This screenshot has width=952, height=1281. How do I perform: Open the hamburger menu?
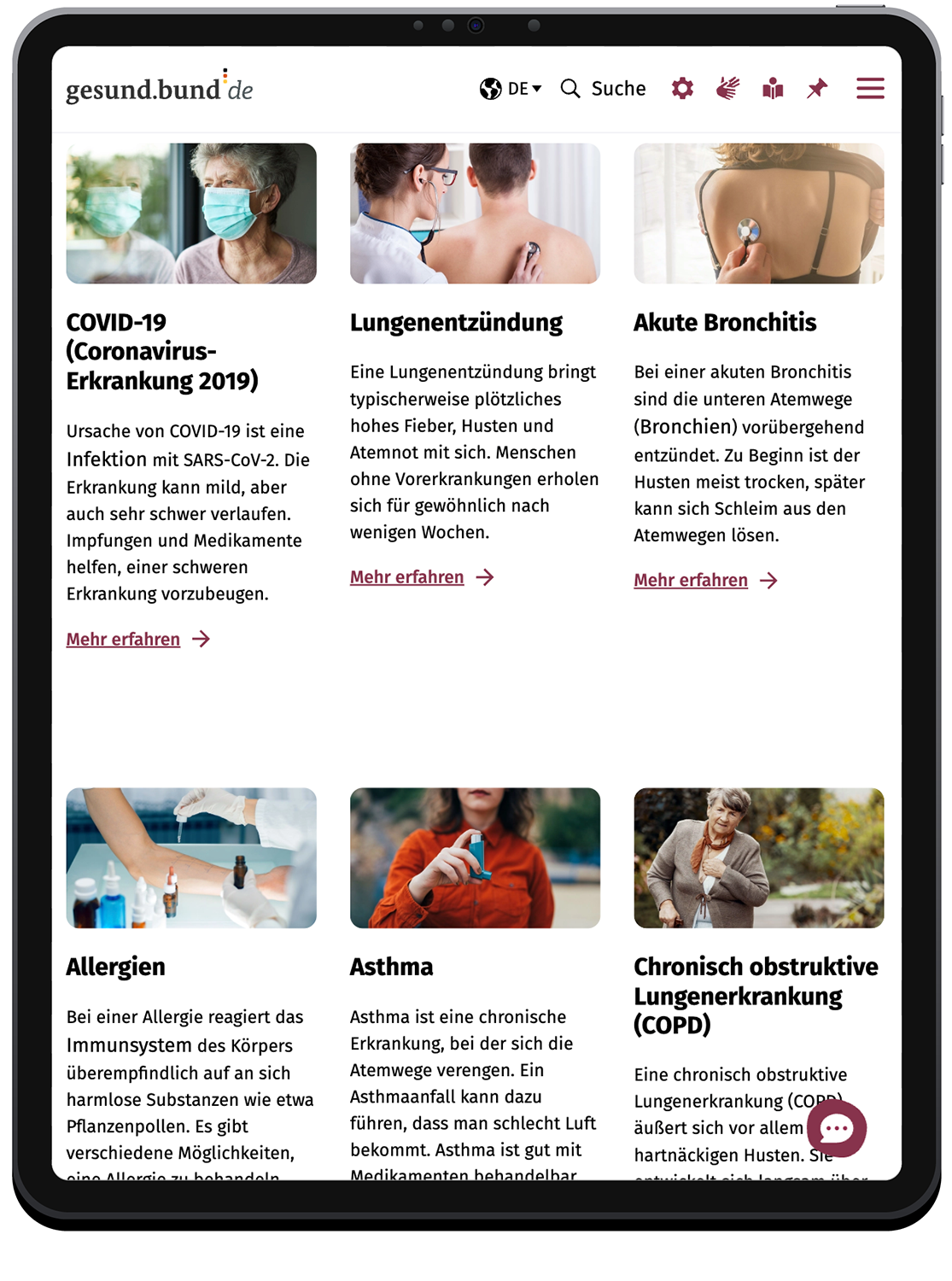(870, 89)
